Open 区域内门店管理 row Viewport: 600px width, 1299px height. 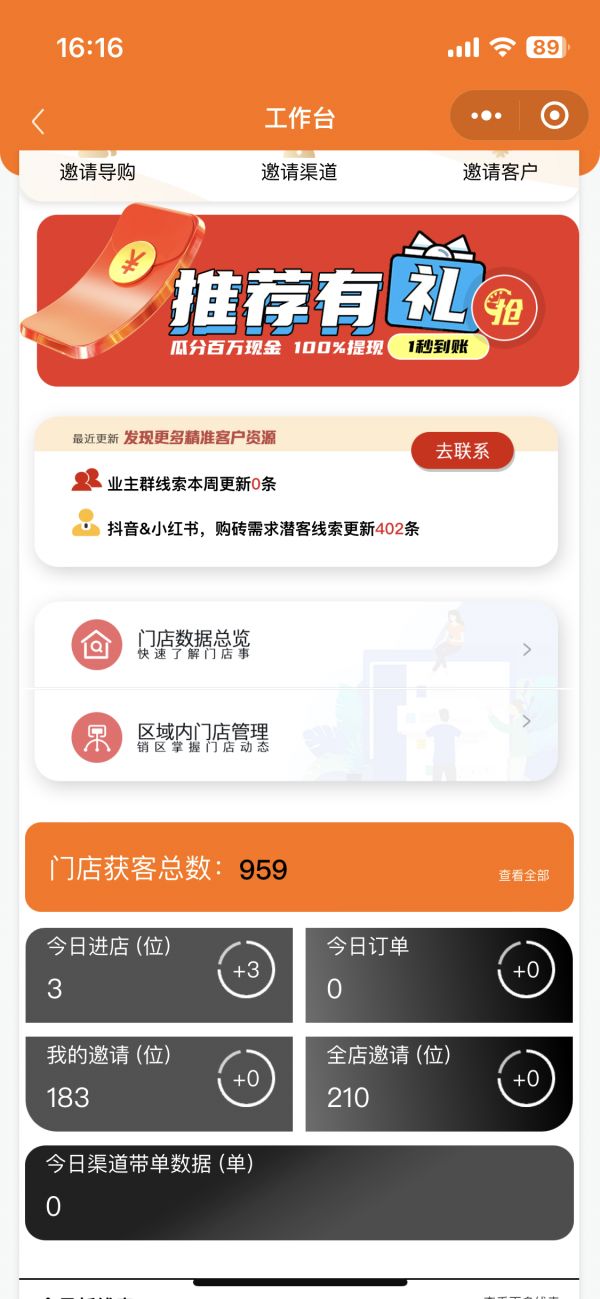pyautogui.click(x=296, y=737)
